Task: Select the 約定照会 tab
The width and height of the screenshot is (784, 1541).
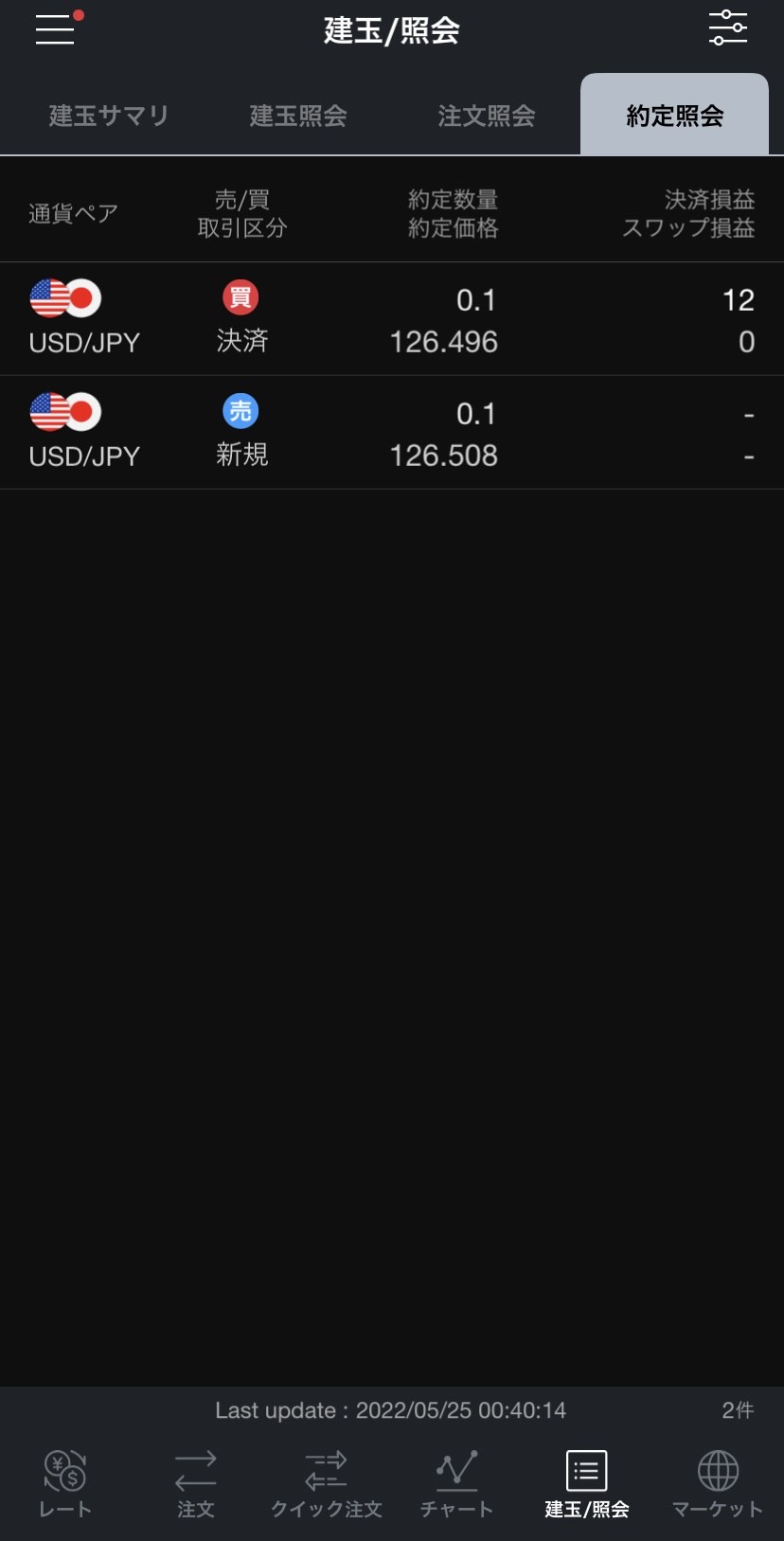Action: 673,115
